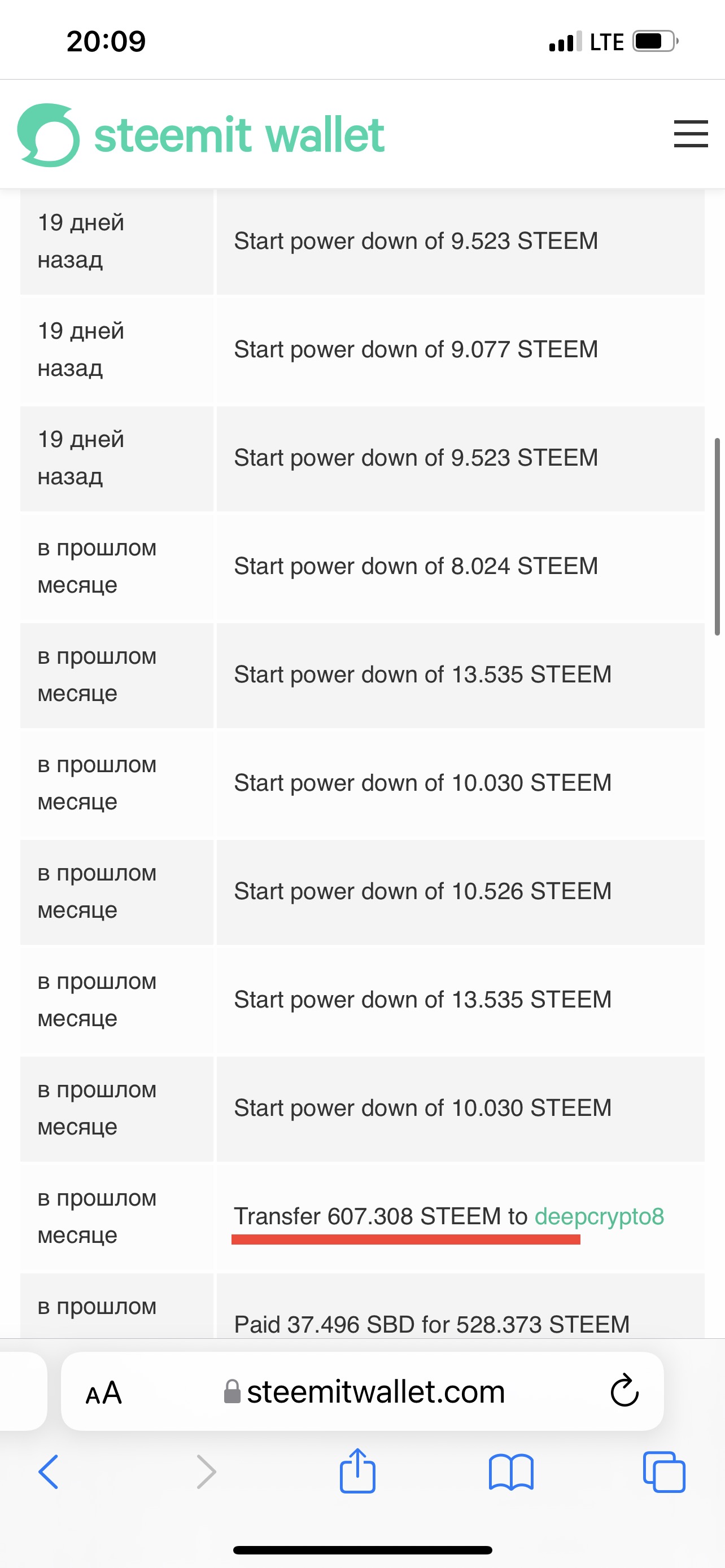Show all open tabs

tap(664, 1472)
